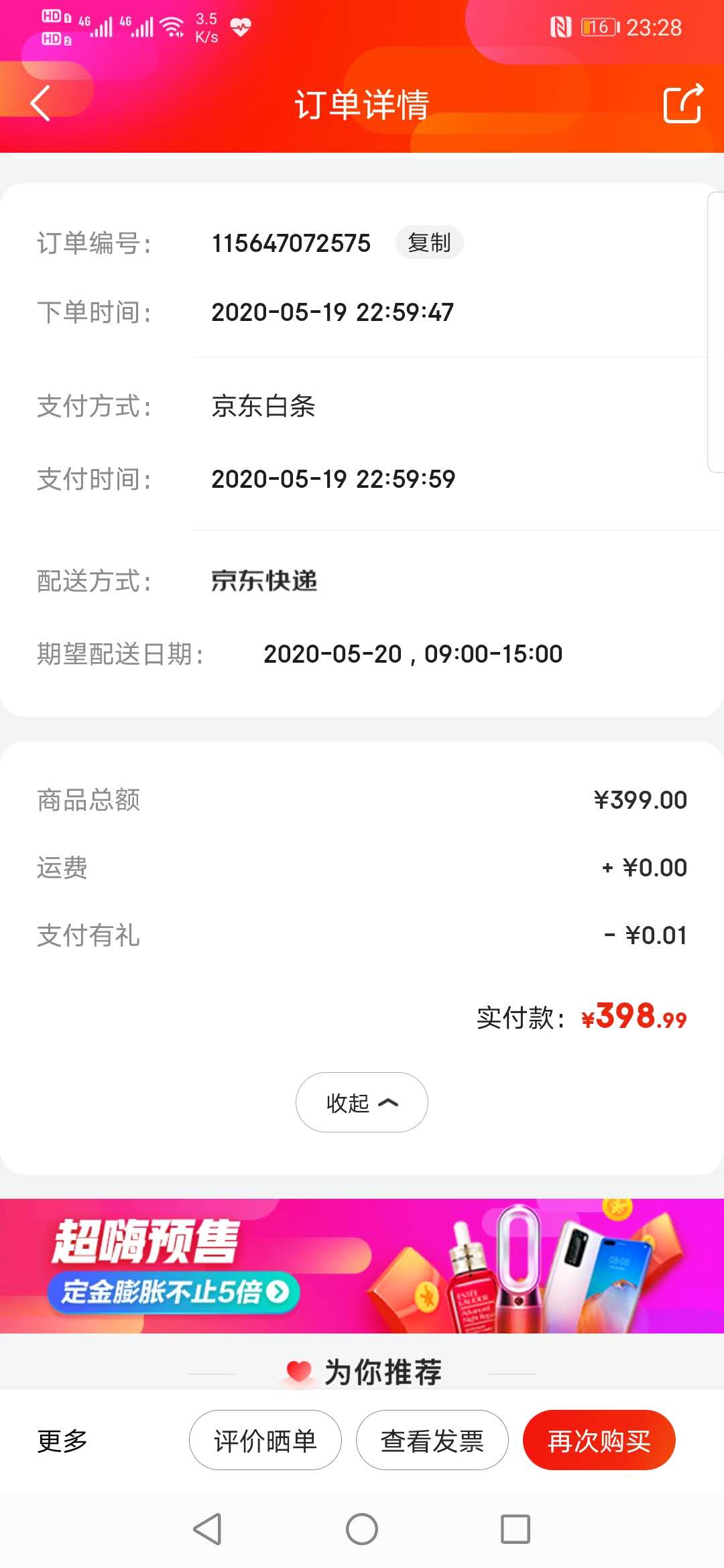Open 评价晒单 to write review
Viewport: 724px width, 1568px height.
(x=265, y=1439)
